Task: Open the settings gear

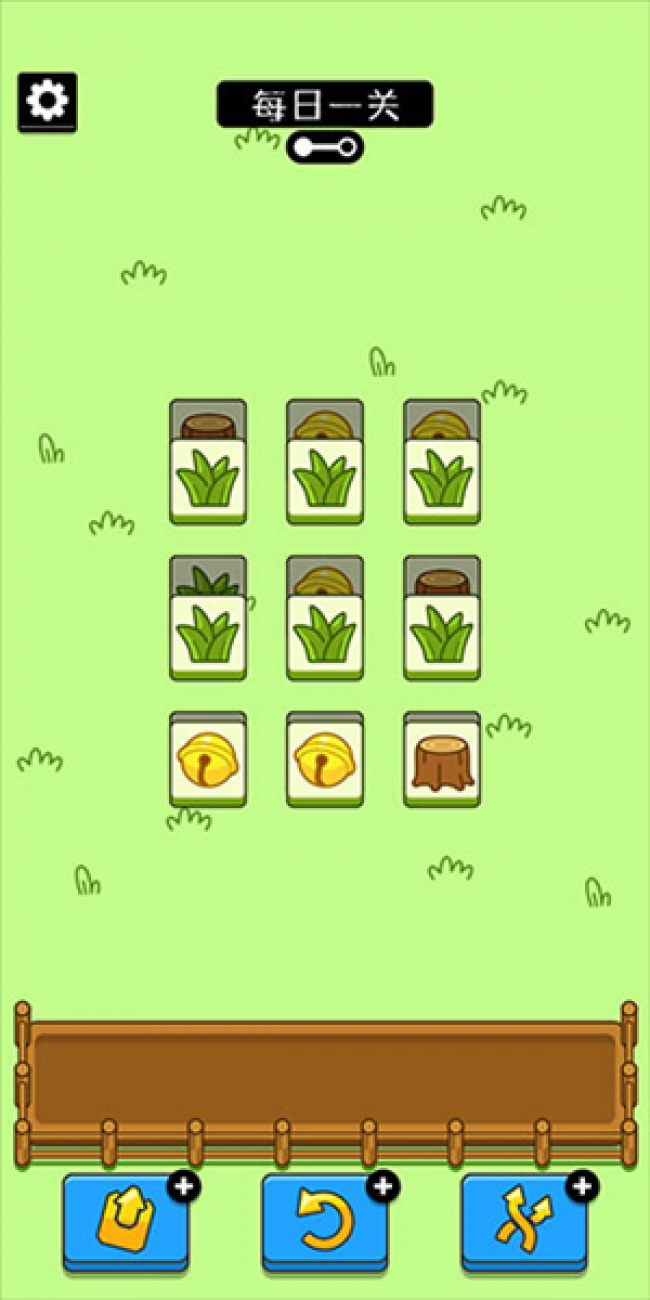Action: pos(46,101)
